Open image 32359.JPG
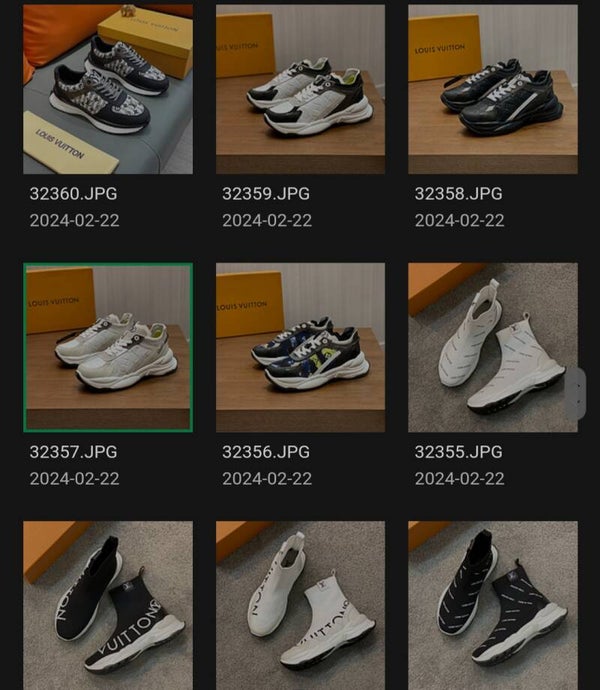Image resolution: width=600 pixels, height=690 pixels. 300,90
